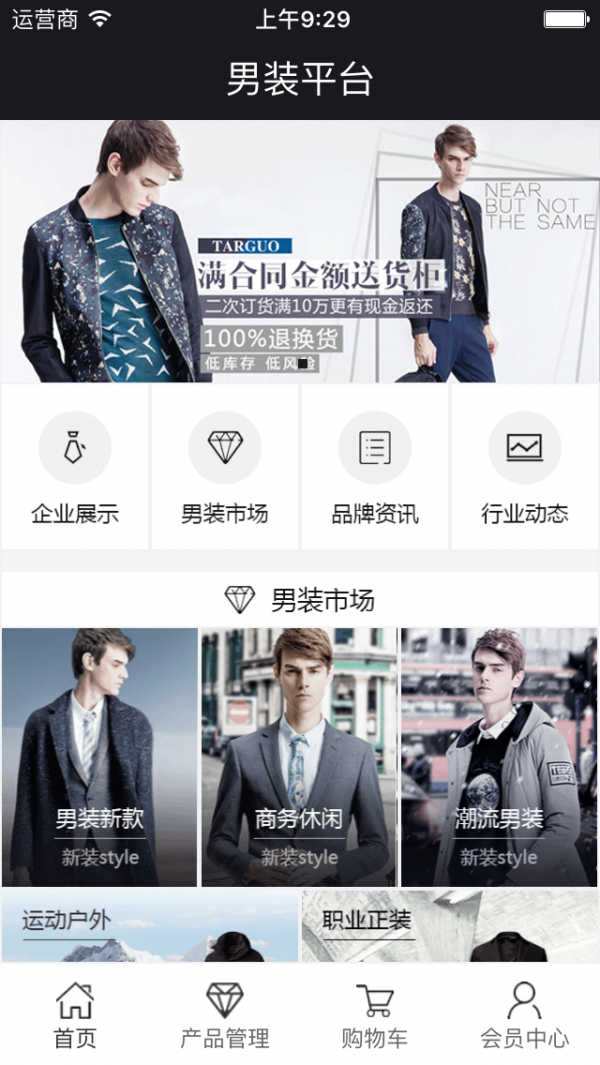Open the 职业正装 category tile
The width and height of the screenshot is (600, 1065).
450,927
